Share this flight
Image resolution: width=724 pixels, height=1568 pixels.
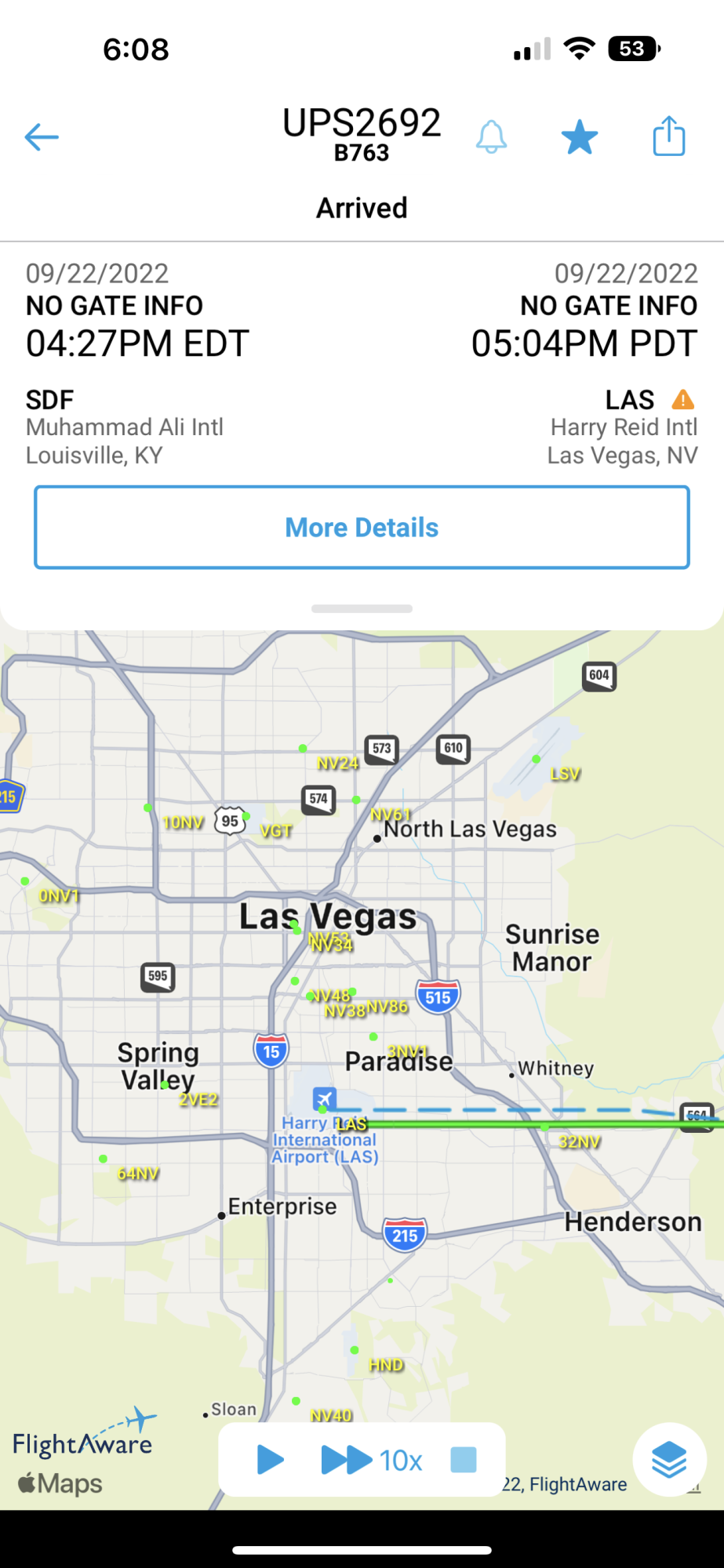669,136
